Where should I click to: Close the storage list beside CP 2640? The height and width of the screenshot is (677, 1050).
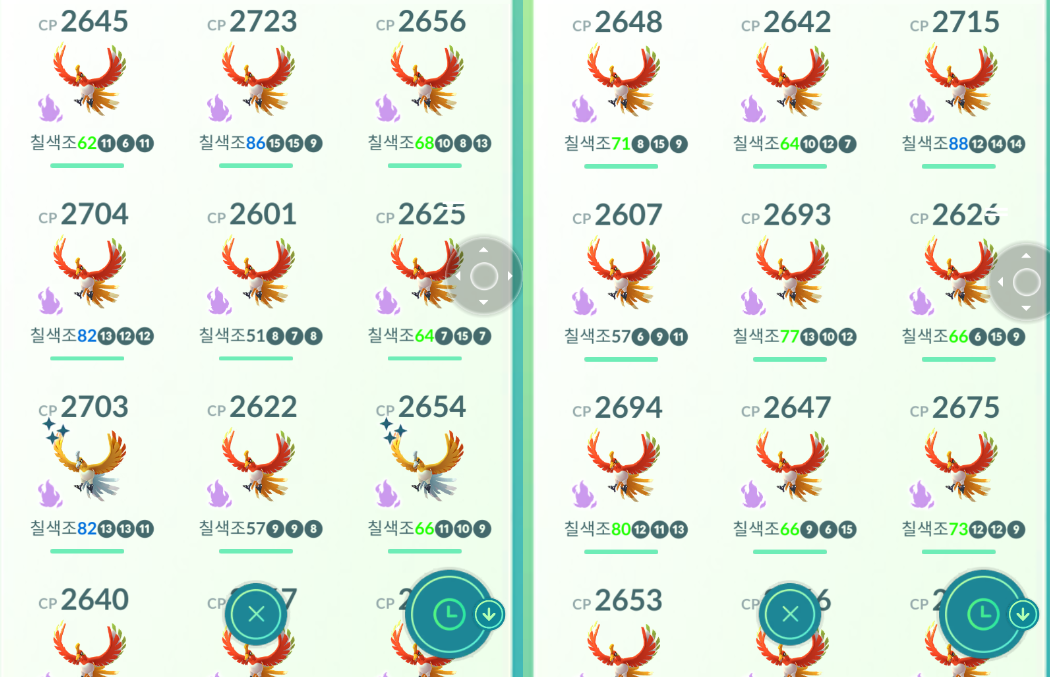(256, 614)
